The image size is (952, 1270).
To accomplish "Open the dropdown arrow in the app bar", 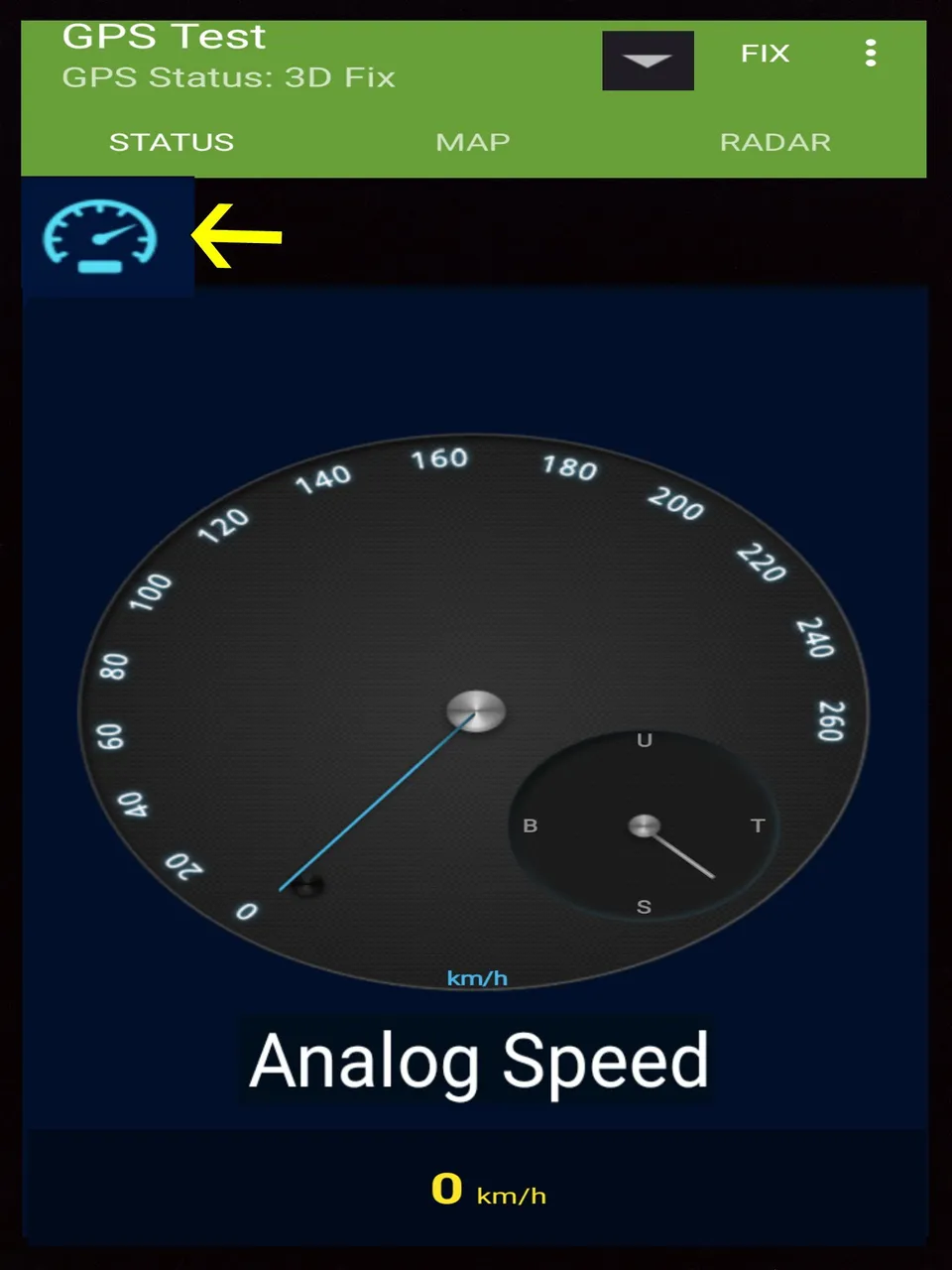I will click(648, 61).
